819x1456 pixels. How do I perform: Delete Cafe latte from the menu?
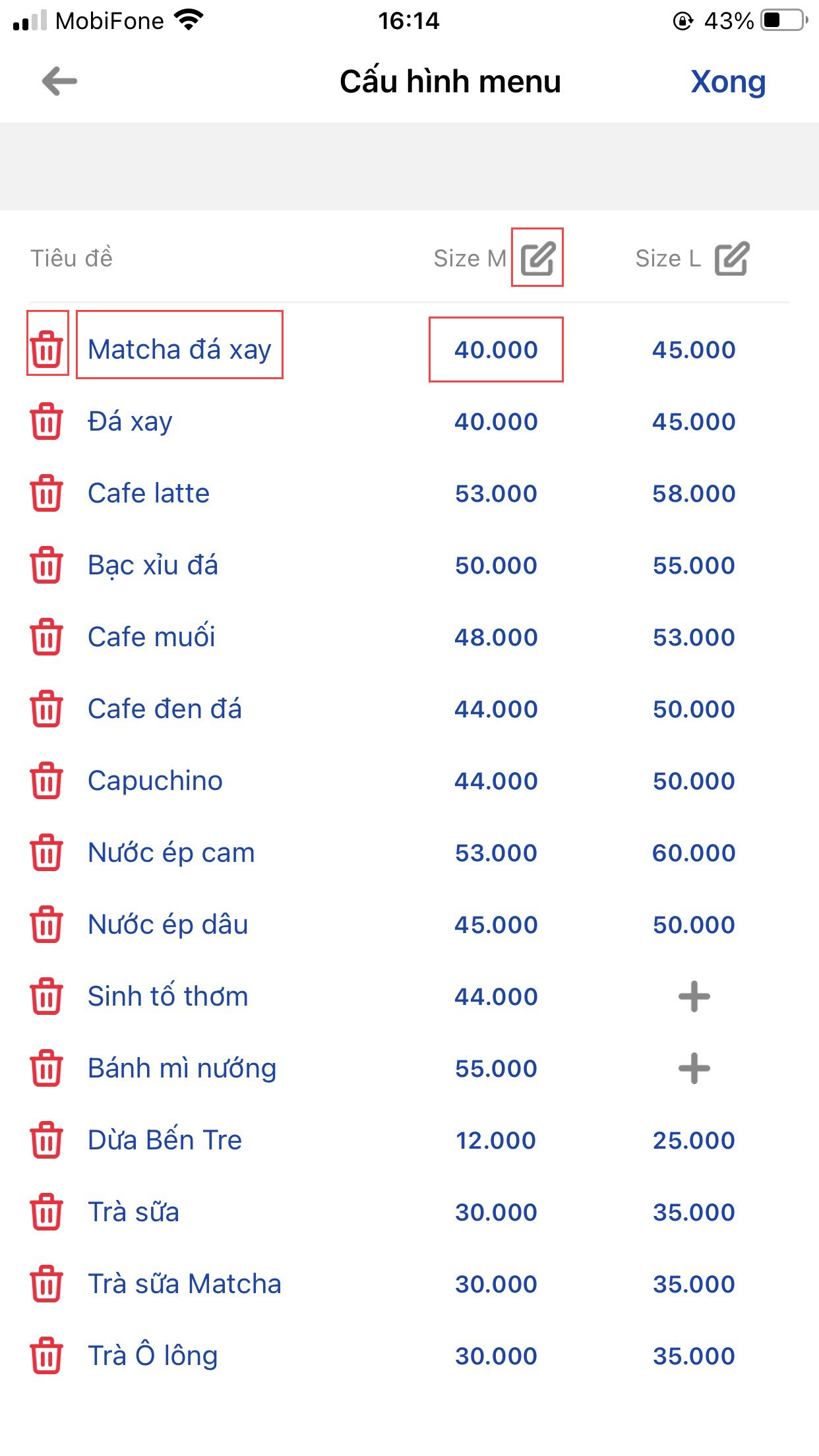47,493
